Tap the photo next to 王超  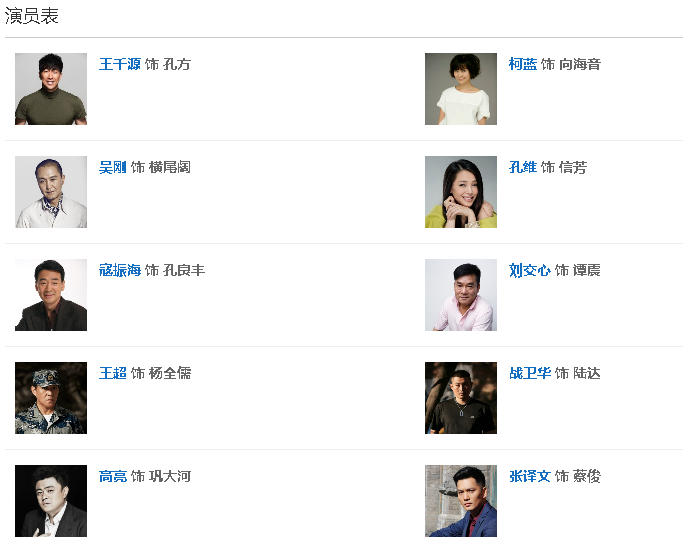click(x=51, y=398)
